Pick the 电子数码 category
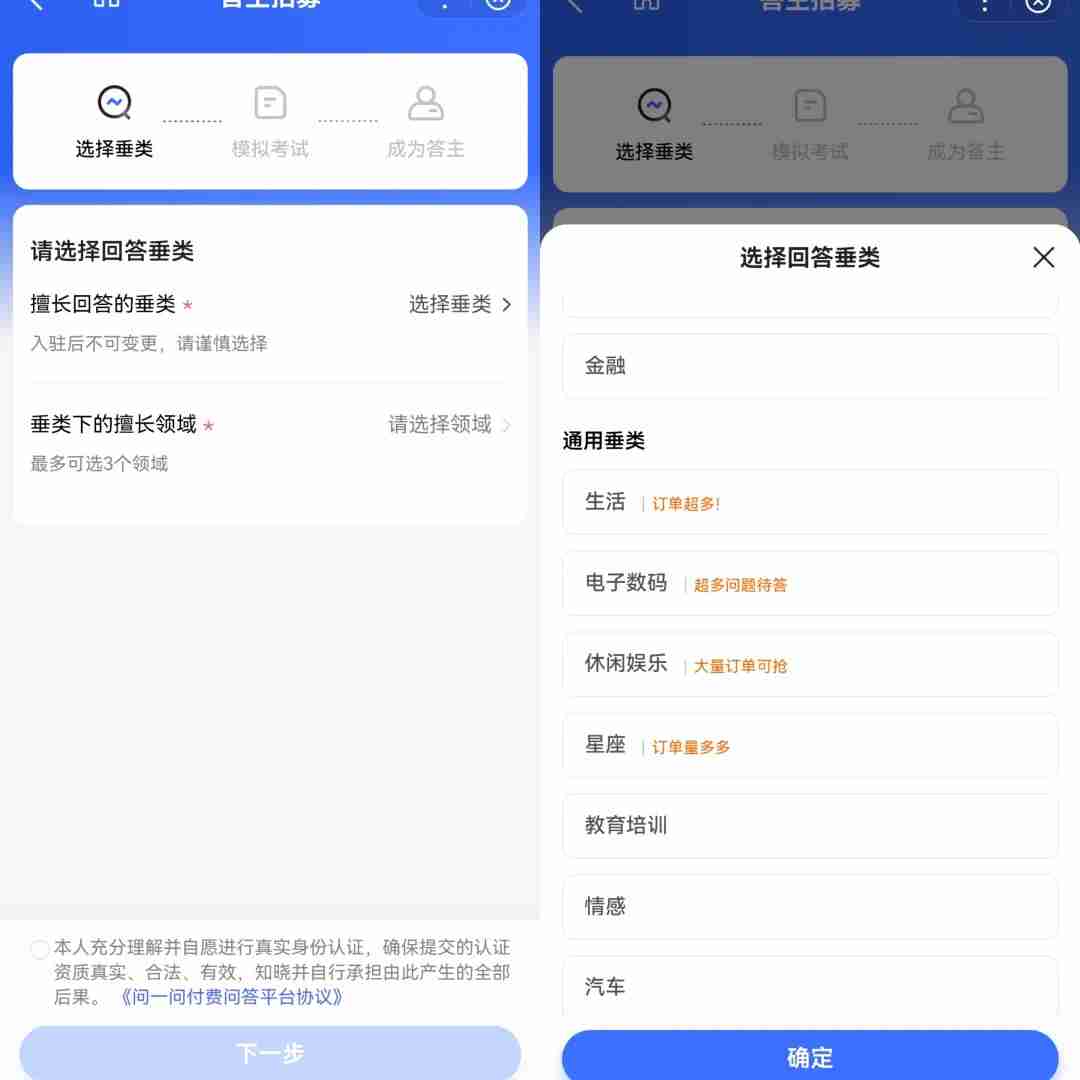 tap(809, 583)
